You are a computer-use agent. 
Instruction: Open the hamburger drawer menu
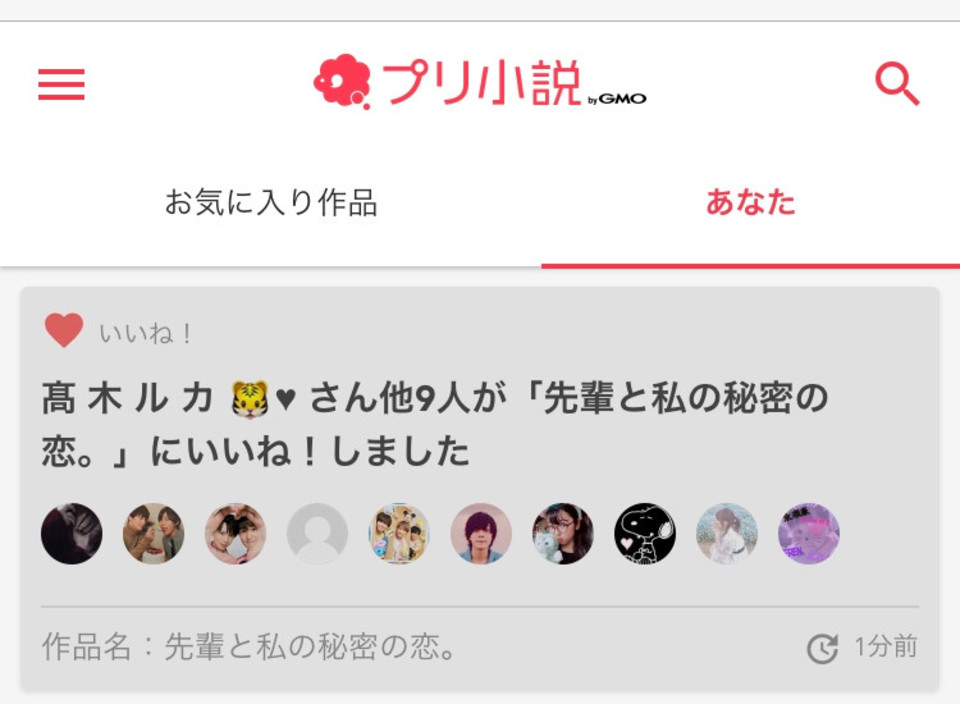(x=61, y=84)
